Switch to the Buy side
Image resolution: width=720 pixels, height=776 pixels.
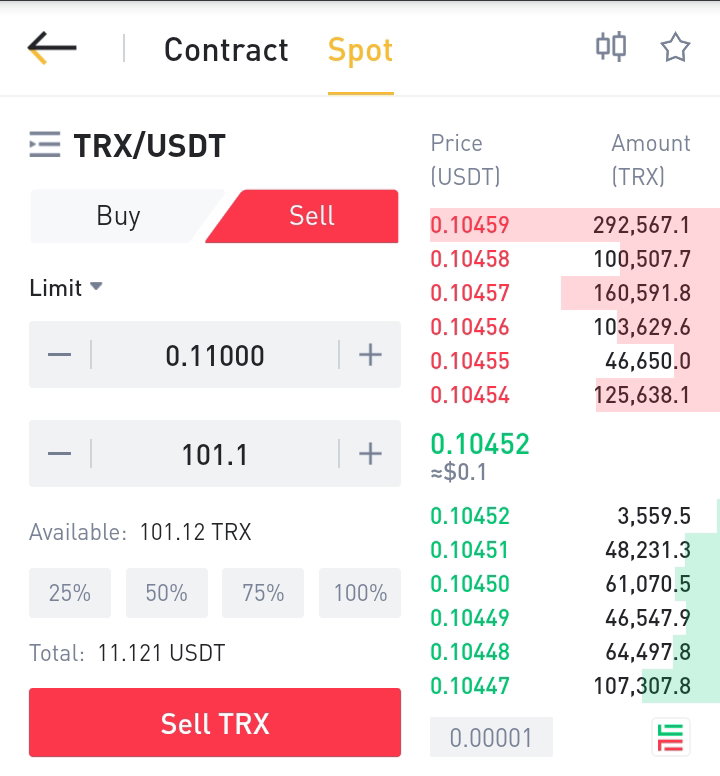[x=119, y=216]
